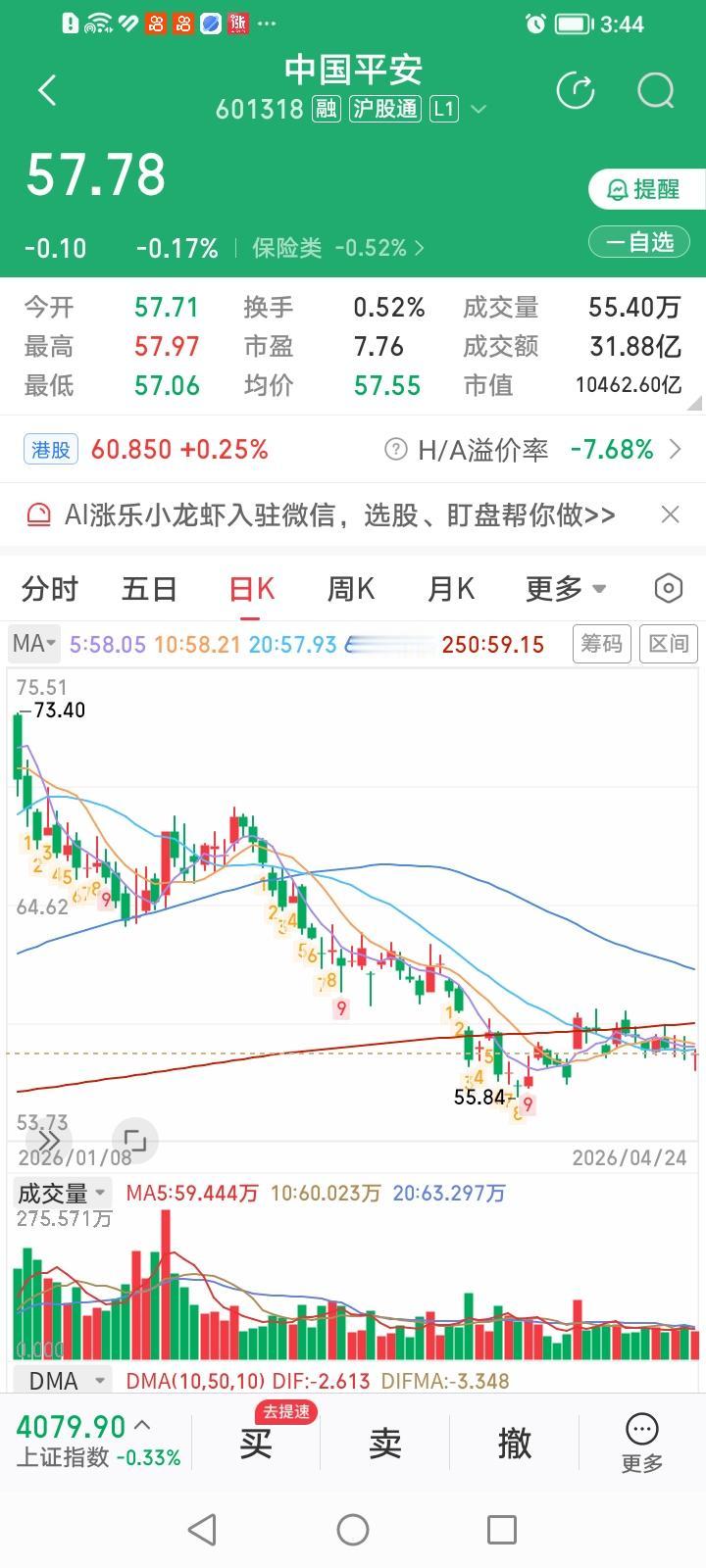The height and width of the screenshot is (1568, 706).
Task: Tap the fullscreen chart icon
Action: click(137, 1140)
